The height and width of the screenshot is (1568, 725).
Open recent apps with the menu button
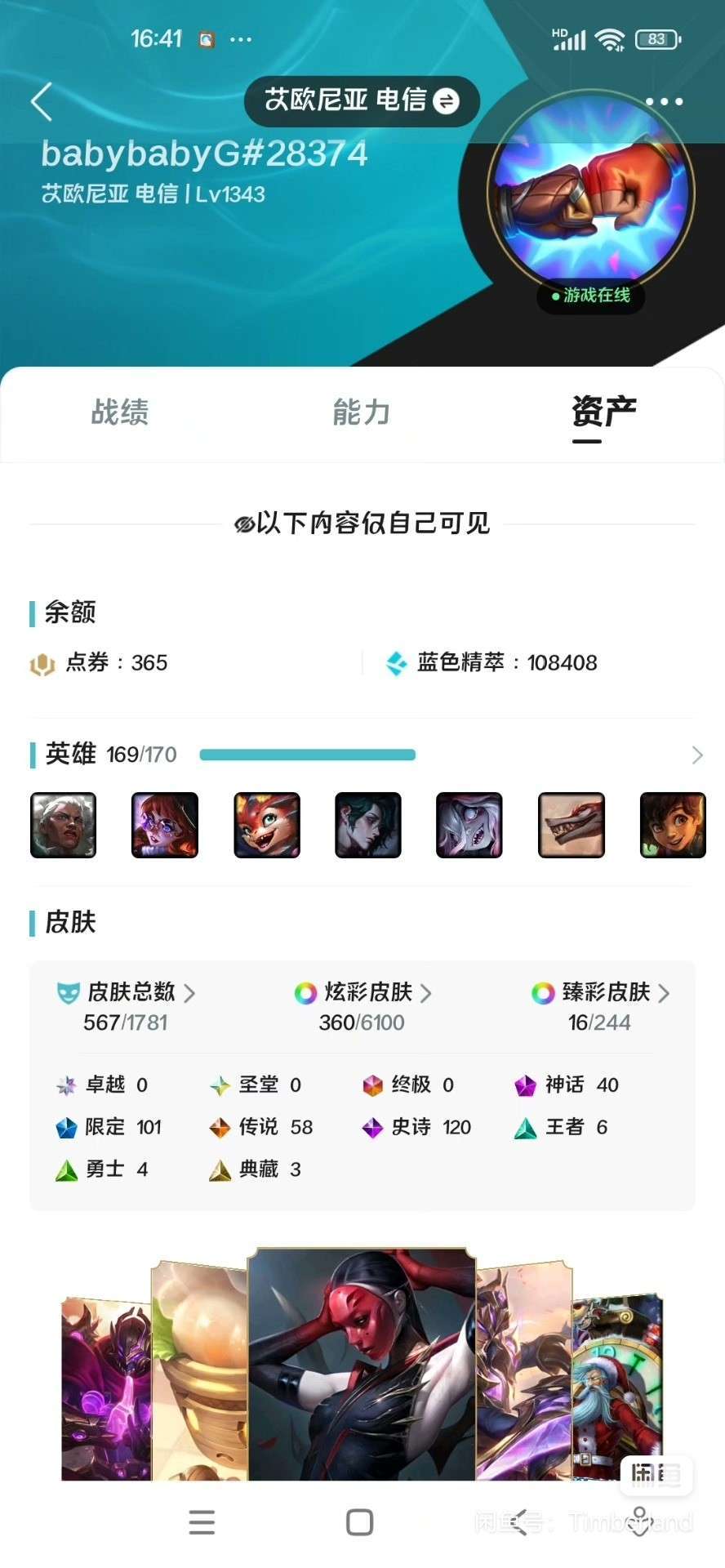point(202,1522)
